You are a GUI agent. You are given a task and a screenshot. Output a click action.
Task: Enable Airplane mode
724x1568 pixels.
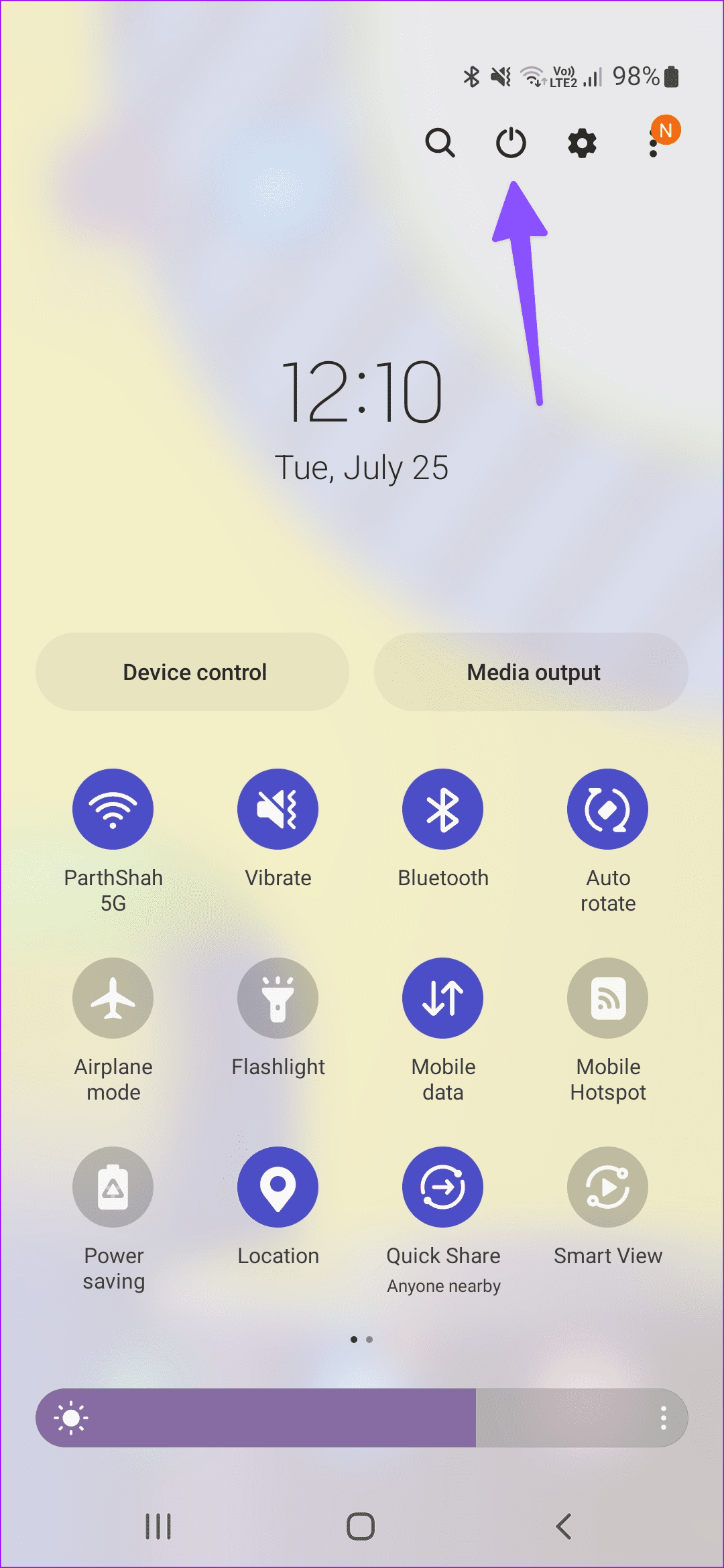113,998
